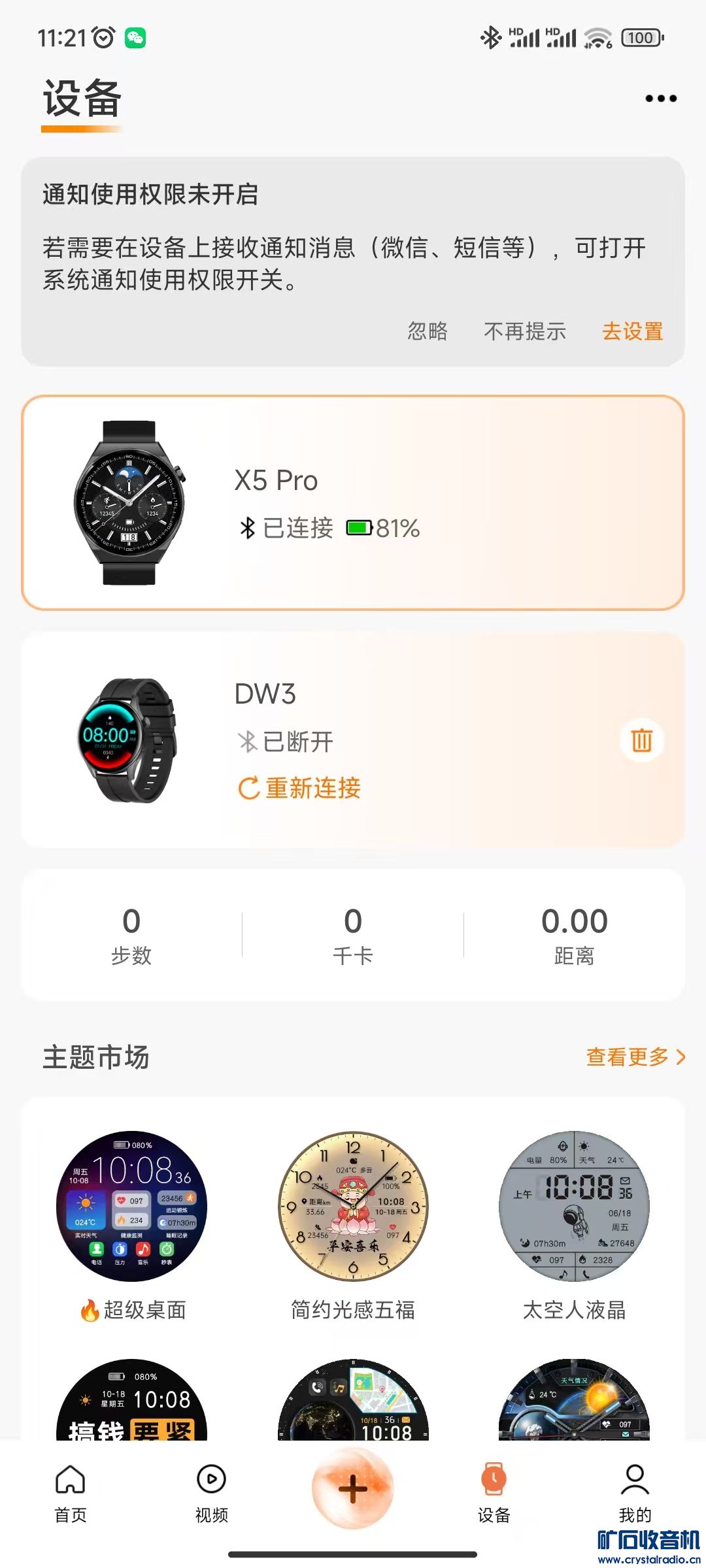The image size is (706, 1568).
Task: Reconnect DW3 using 重新连接
Action: pos(300,788)
